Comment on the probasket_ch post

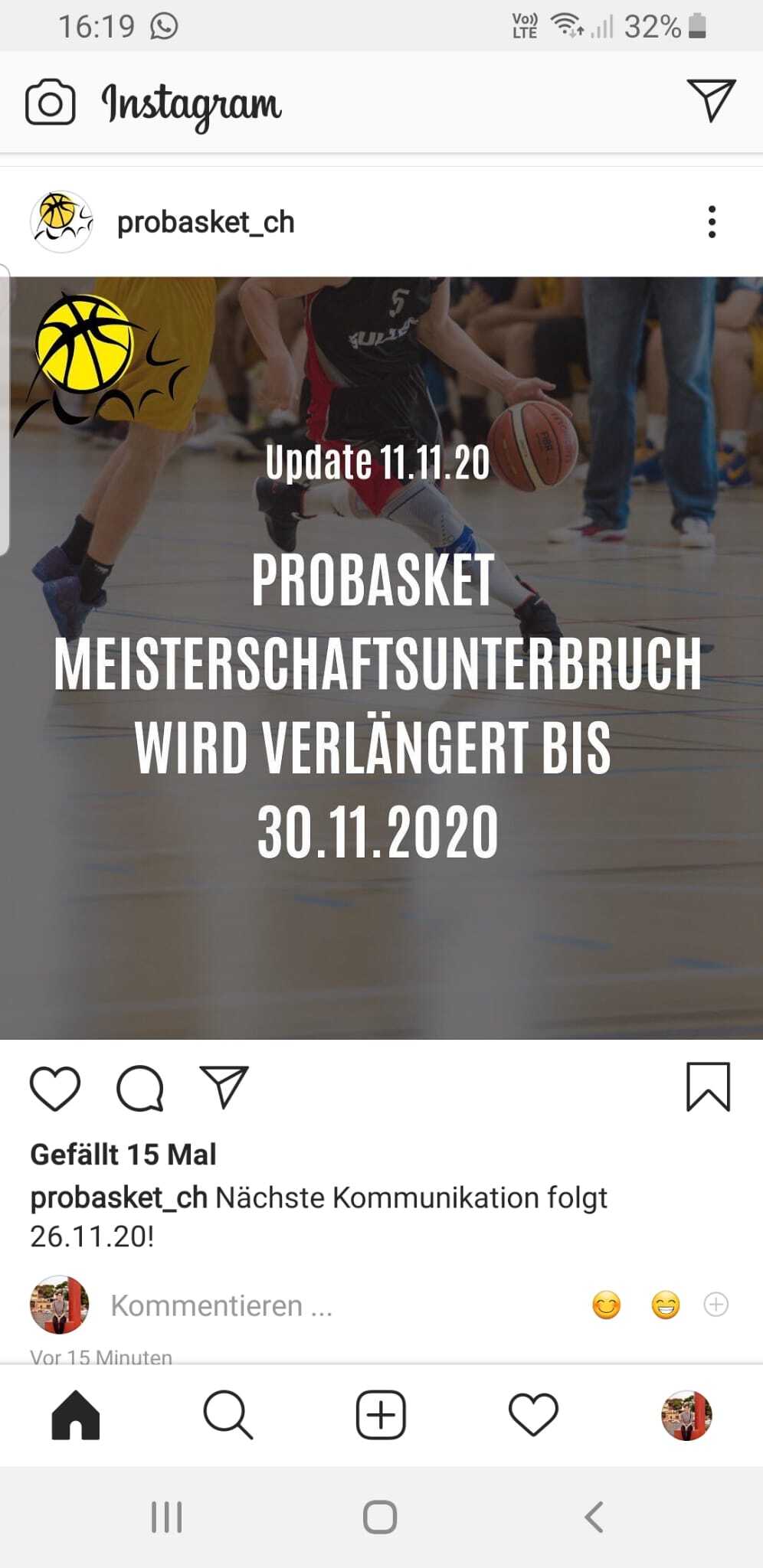(x=140, y=1088)
